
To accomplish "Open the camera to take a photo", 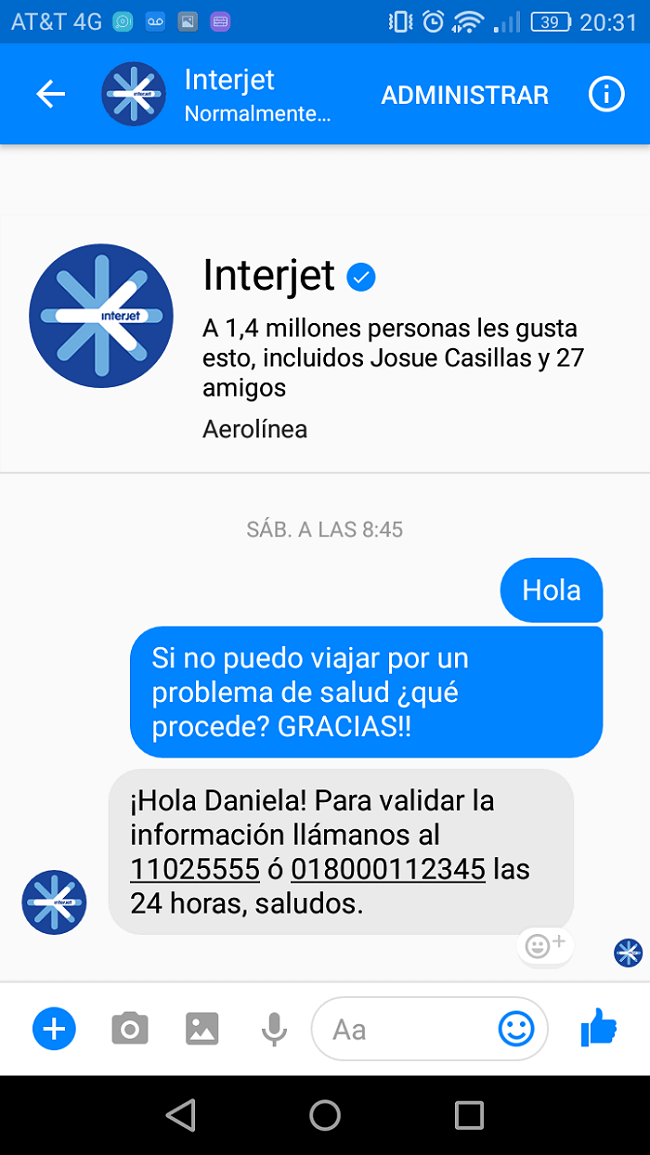I will (x=129, y=1028).
